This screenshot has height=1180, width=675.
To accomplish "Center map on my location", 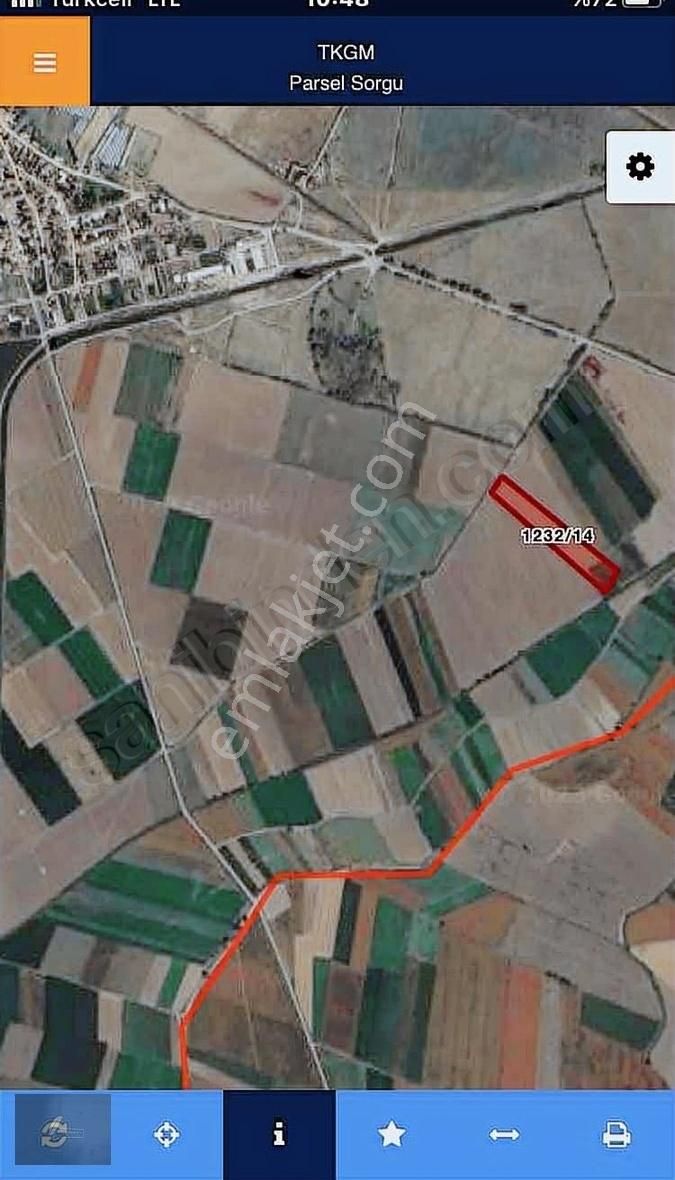I will pos(167,1134).
